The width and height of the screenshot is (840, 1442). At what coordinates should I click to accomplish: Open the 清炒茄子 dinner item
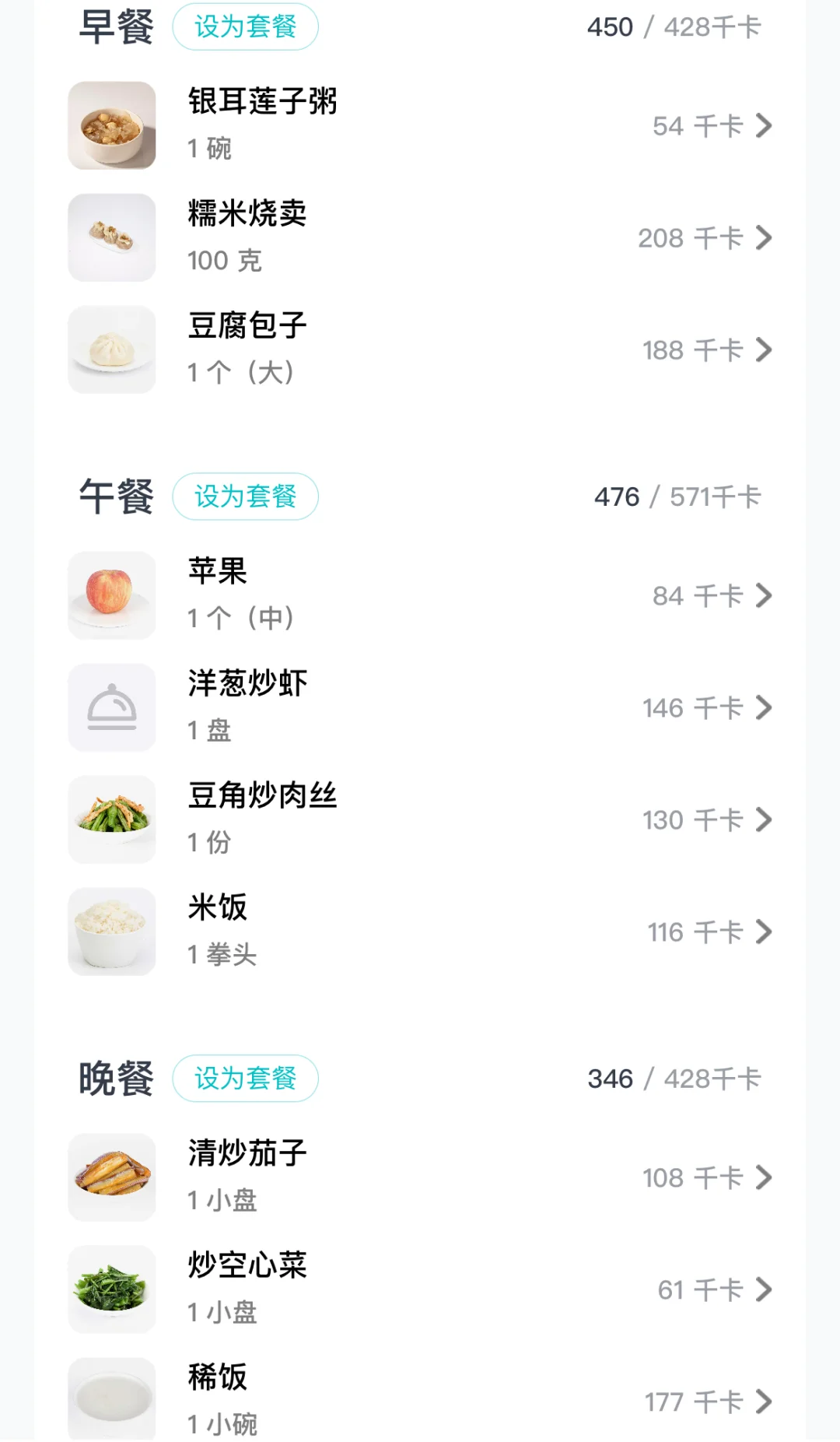420,1177
